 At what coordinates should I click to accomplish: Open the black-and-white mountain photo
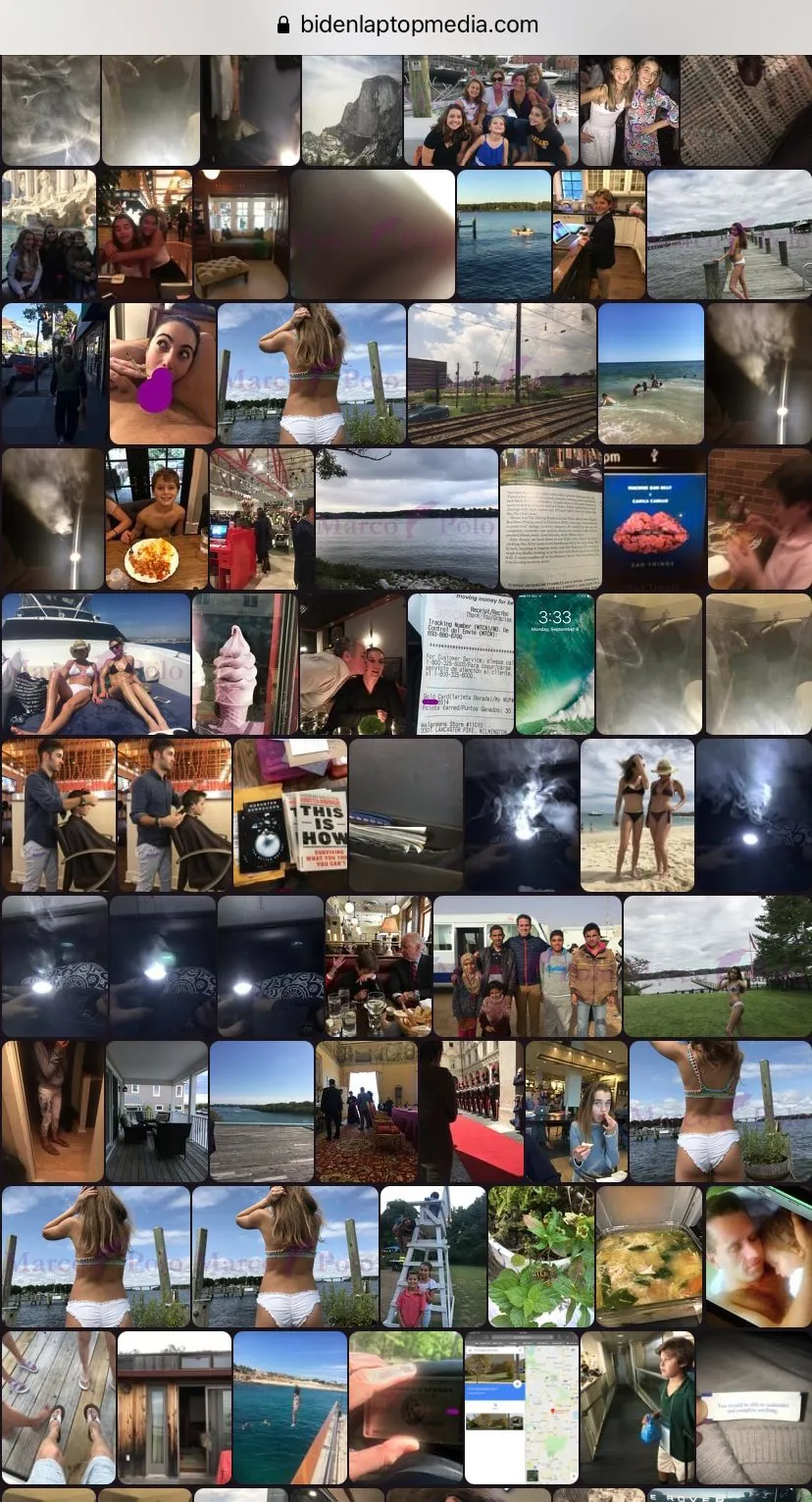coord(351,110)
